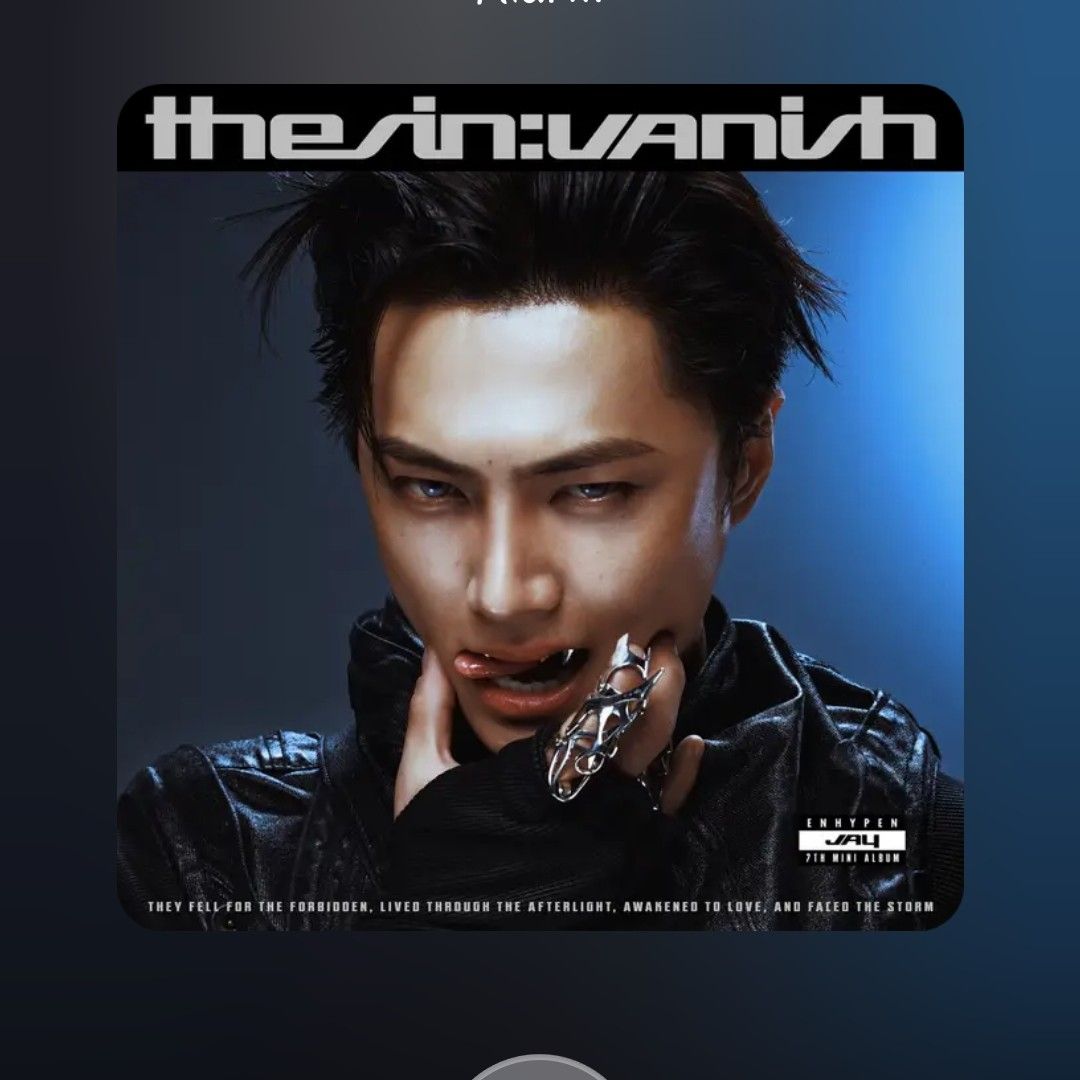Screen dimensions: 1080x1080
Task: Tap the Sin: Vanish album artwork
Action: point(540,508)
